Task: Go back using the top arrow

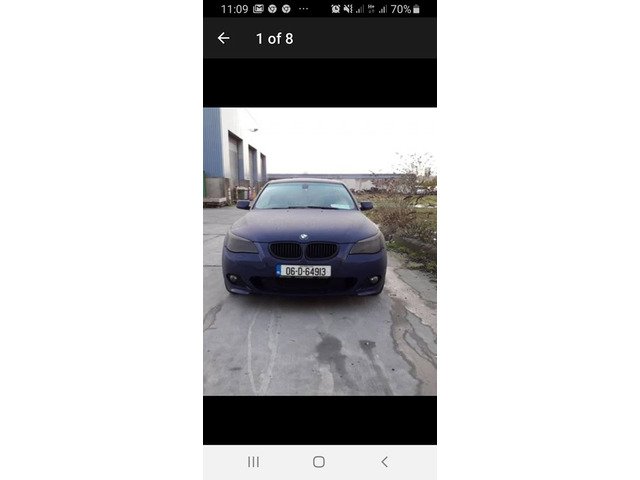Action: [x=223, y=38]
